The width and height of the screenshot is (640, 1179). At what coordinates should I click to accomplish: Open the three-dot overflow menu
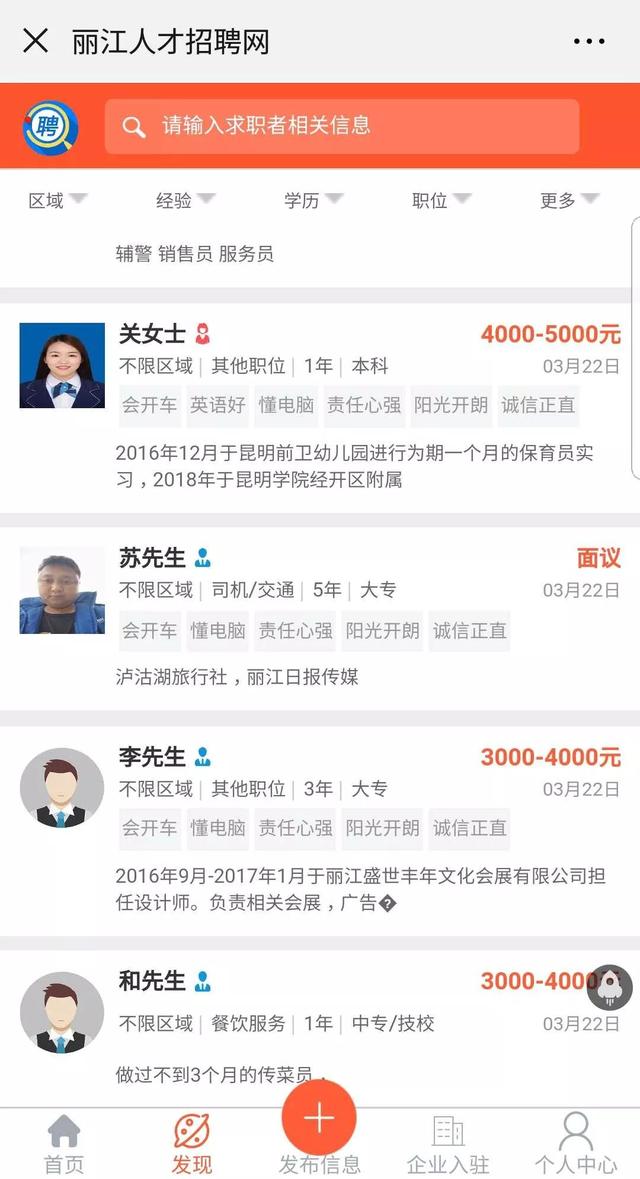[589, 41]
